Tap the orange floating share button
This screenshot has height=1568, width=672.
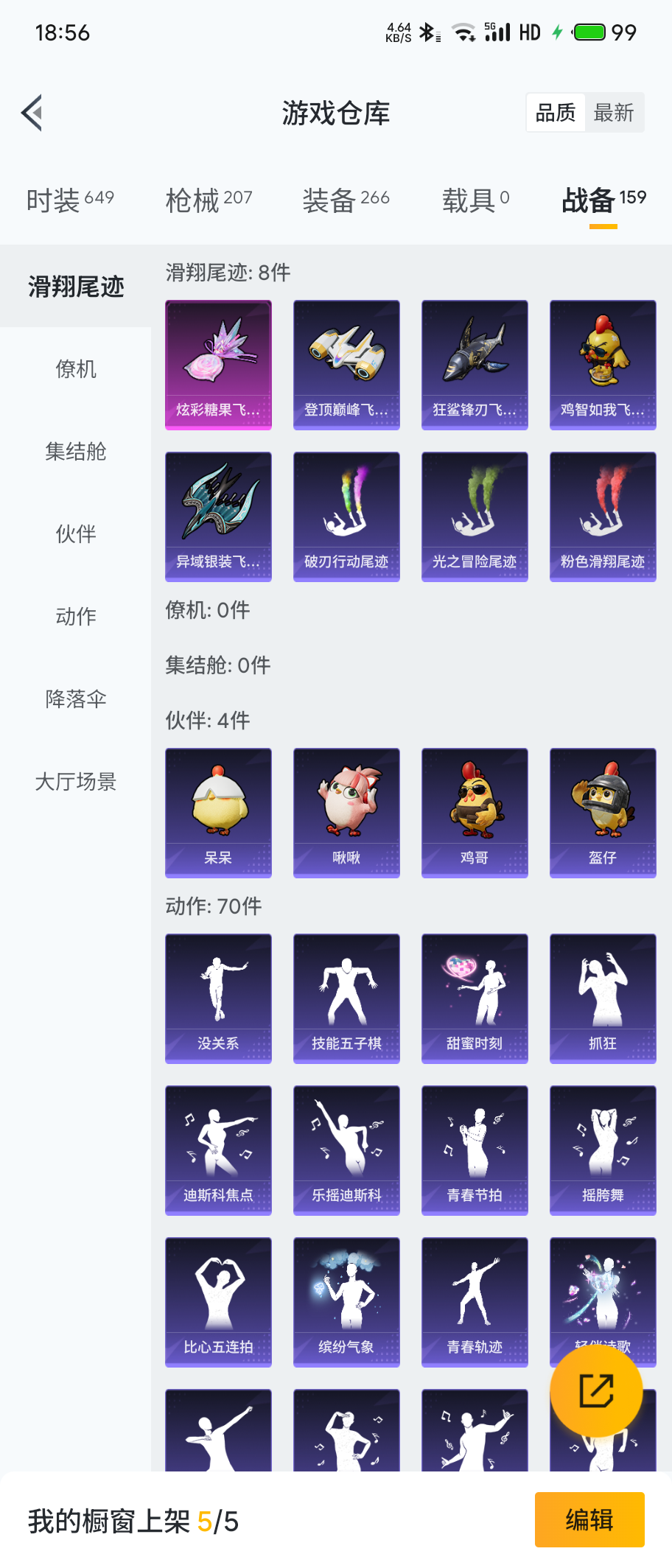tap(596, 1390)
